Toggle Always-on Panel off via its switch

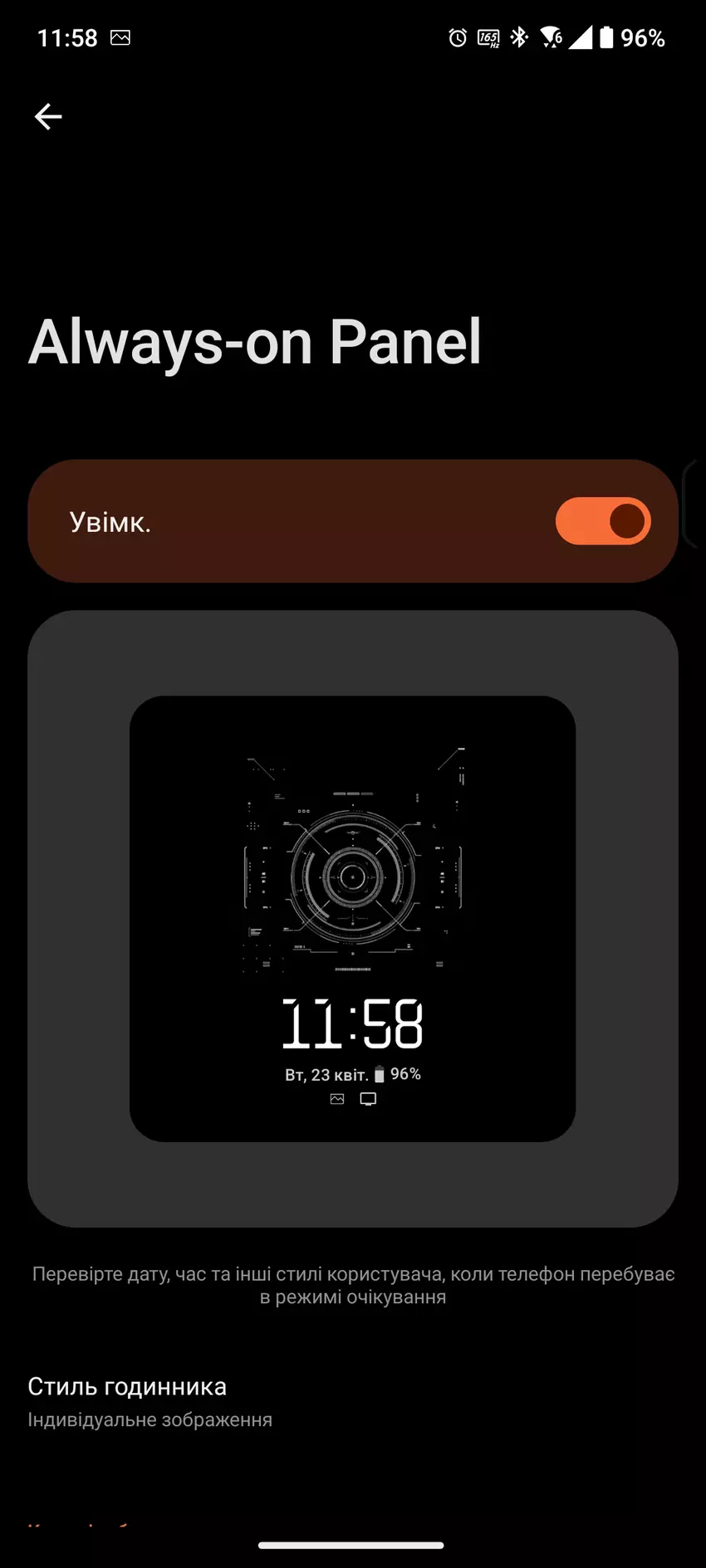click(604, 520)
